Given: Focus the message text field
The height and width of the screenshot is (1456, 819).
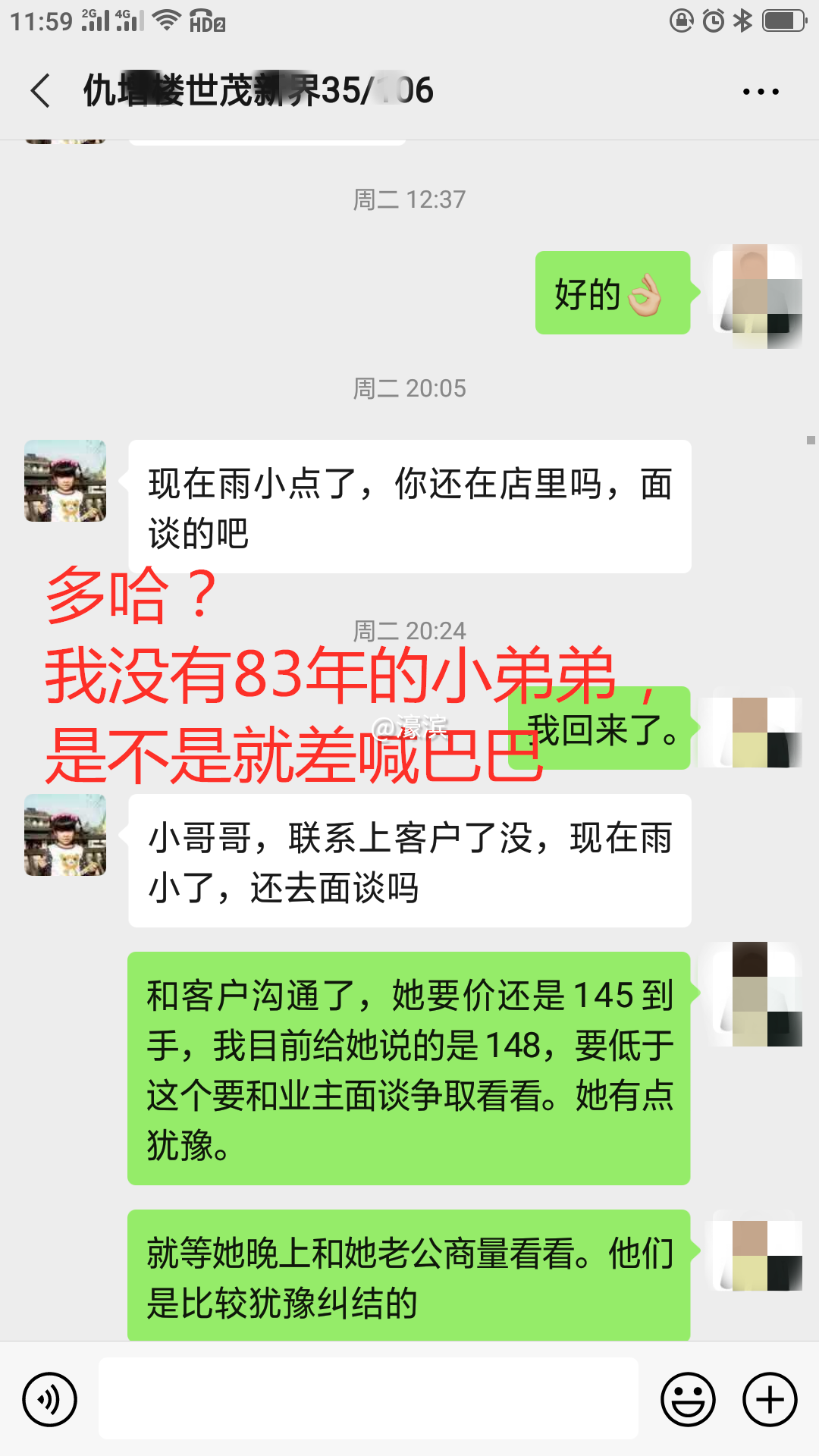Looking at the screenshot, I should click(368, 1399).
